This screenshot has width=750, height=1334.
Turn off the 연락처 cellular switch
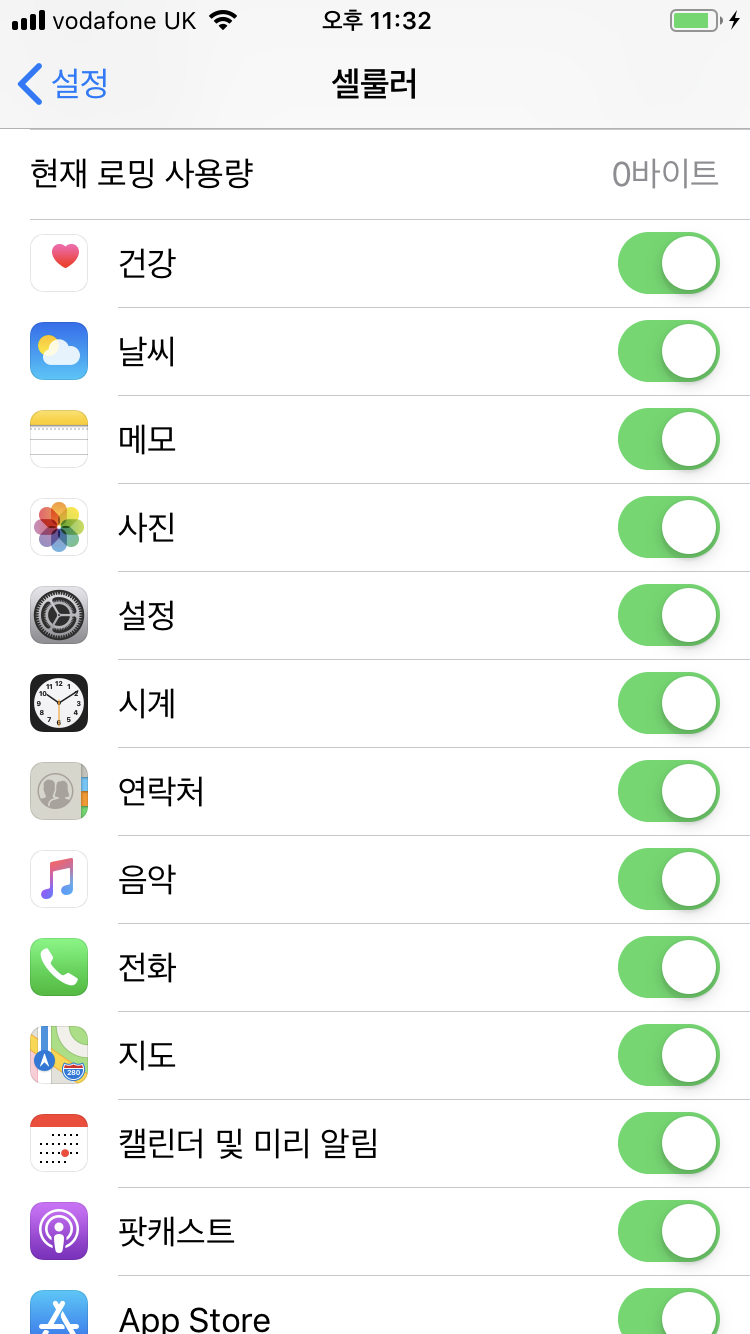click(668, 792)
